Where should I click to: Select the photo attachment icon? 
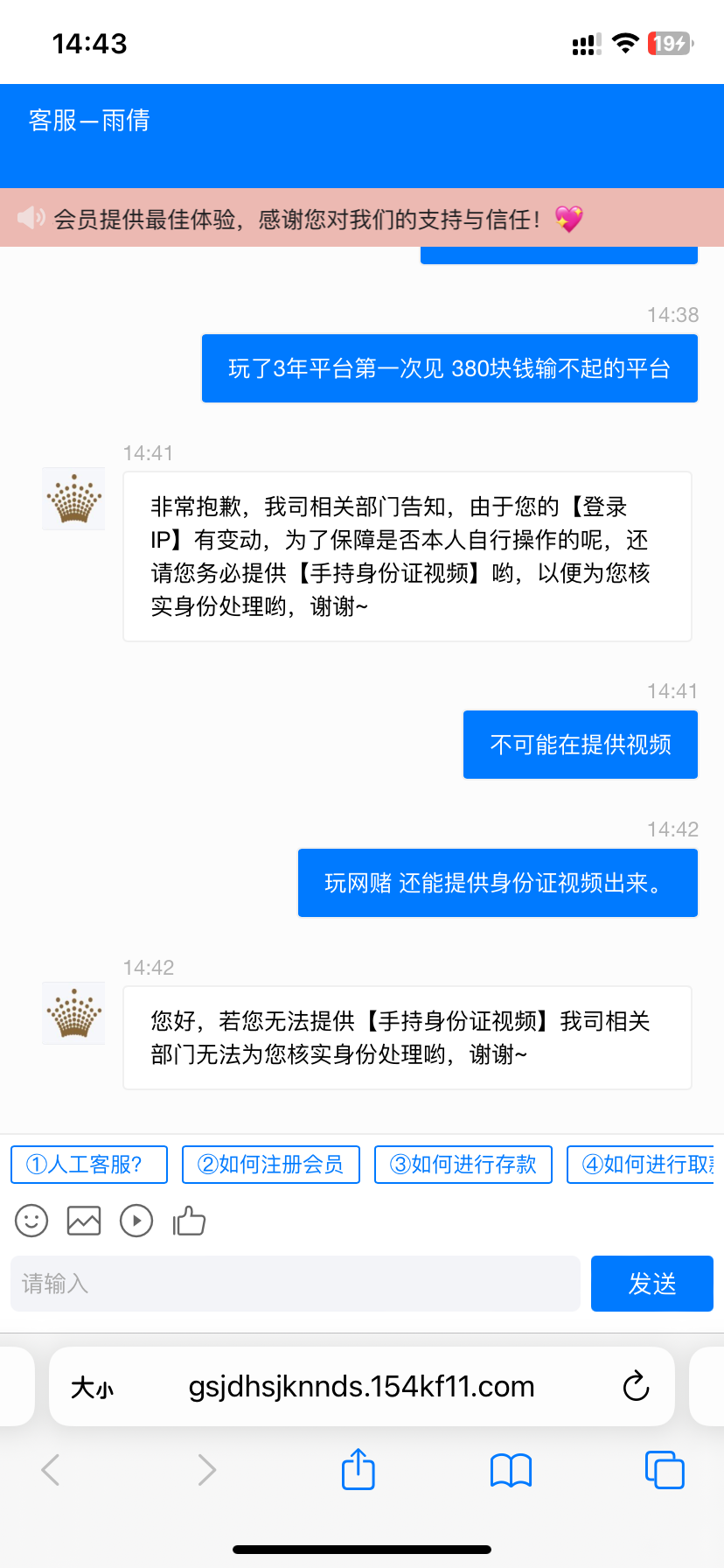click(83, 1220)
